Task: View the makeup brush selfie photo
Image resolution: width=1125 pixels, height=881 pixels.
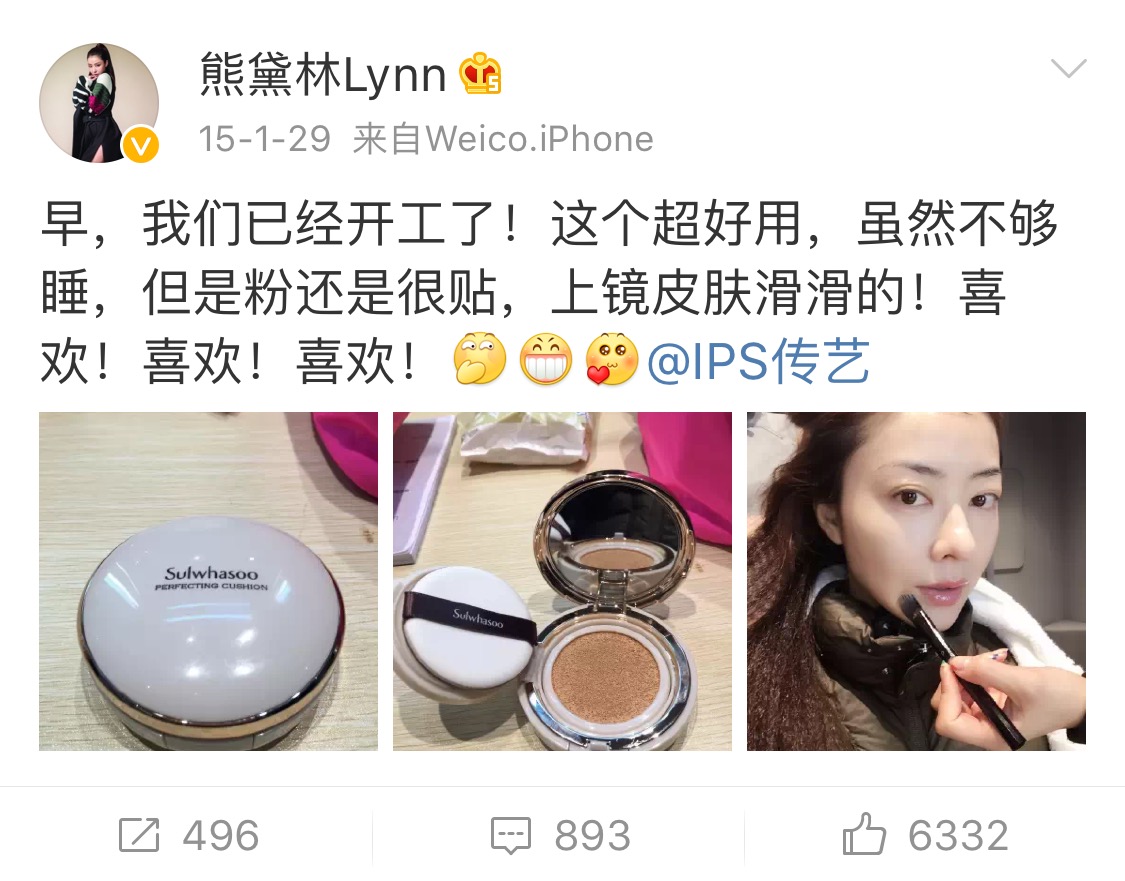Action: tap(916, 581)
